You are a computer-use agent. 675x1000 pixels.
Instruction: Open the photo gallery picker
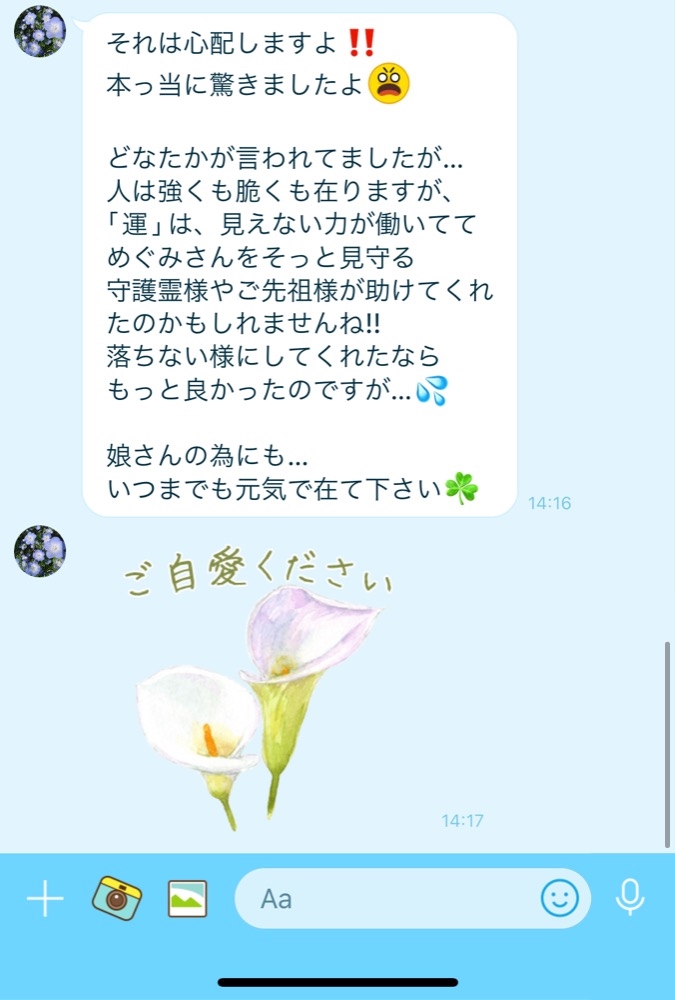pos(187,898)
